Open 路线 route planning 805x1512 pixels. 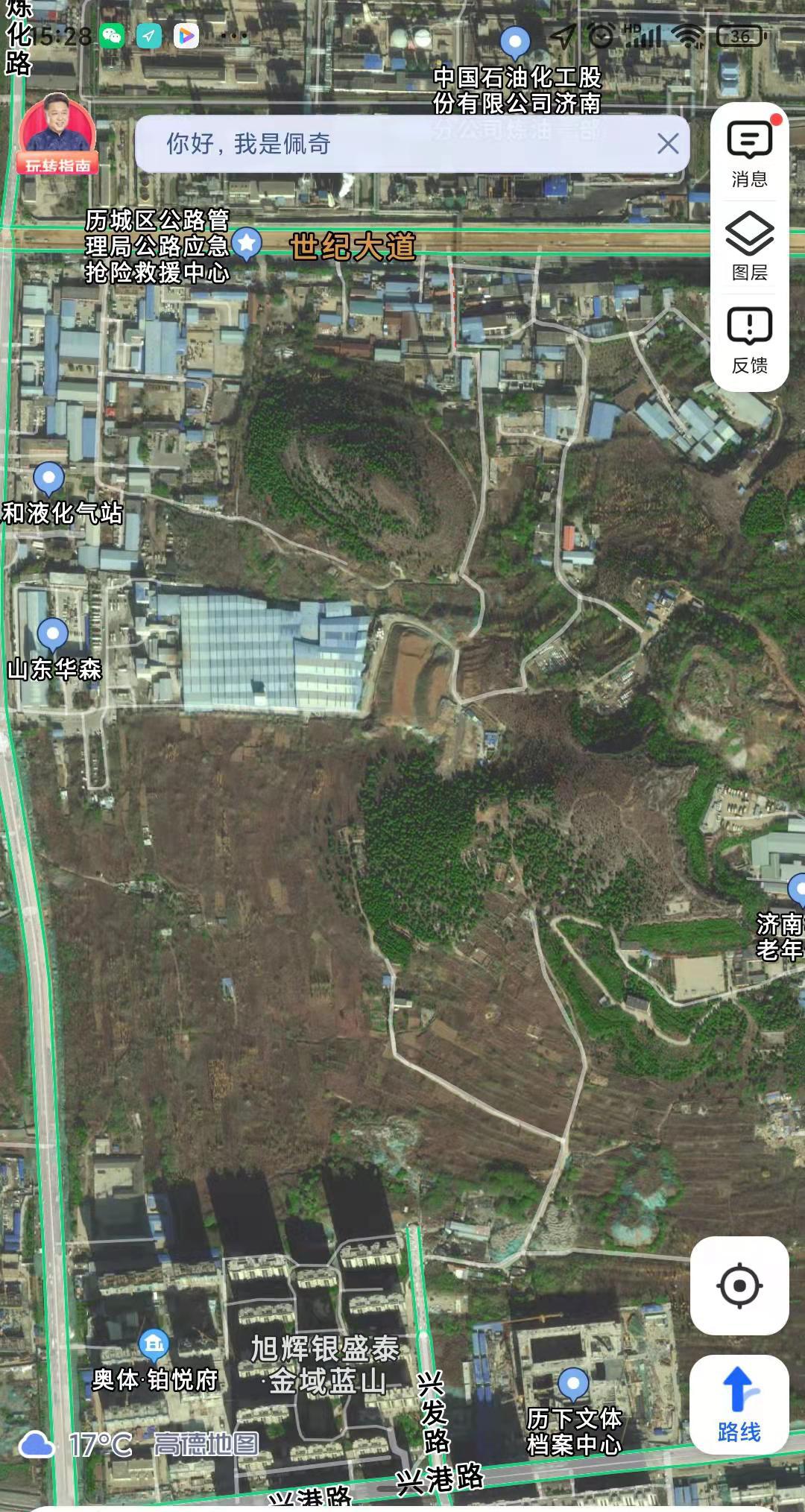point(739,1405)
